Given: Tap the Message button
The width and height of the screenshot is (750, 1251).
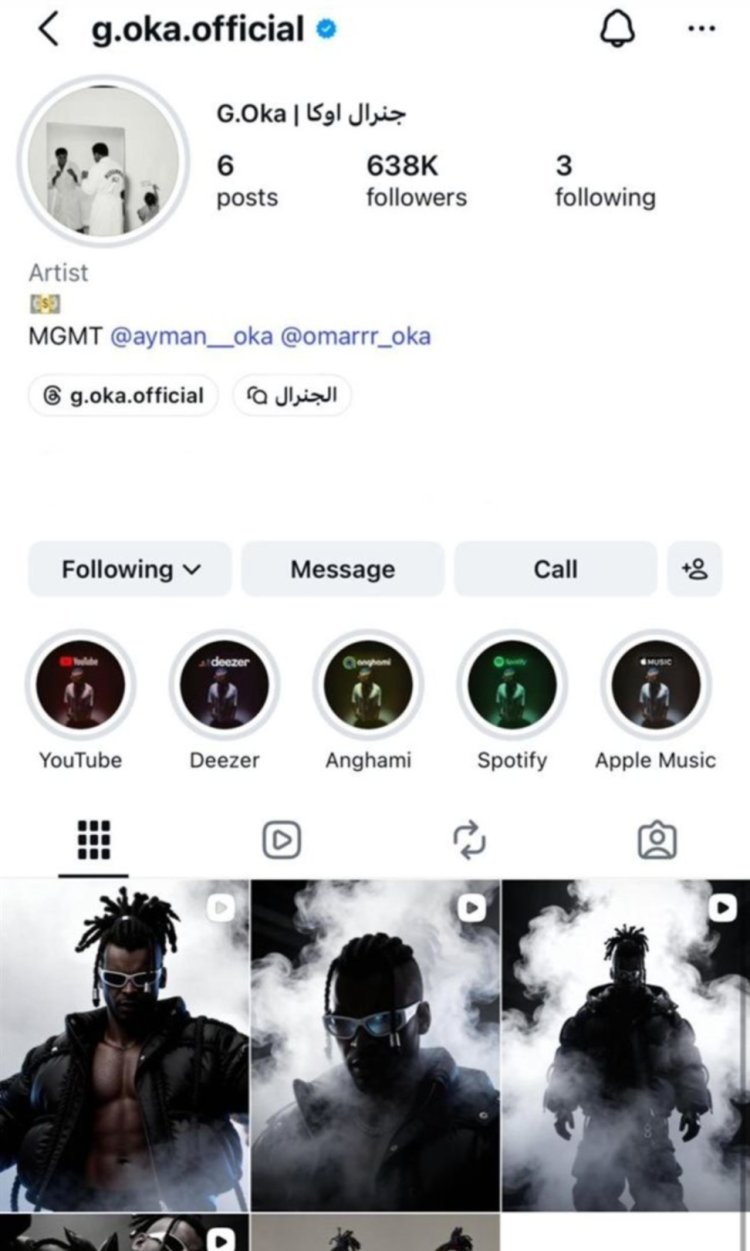Looking at the screenshot, I should click(x=342, y=569).
